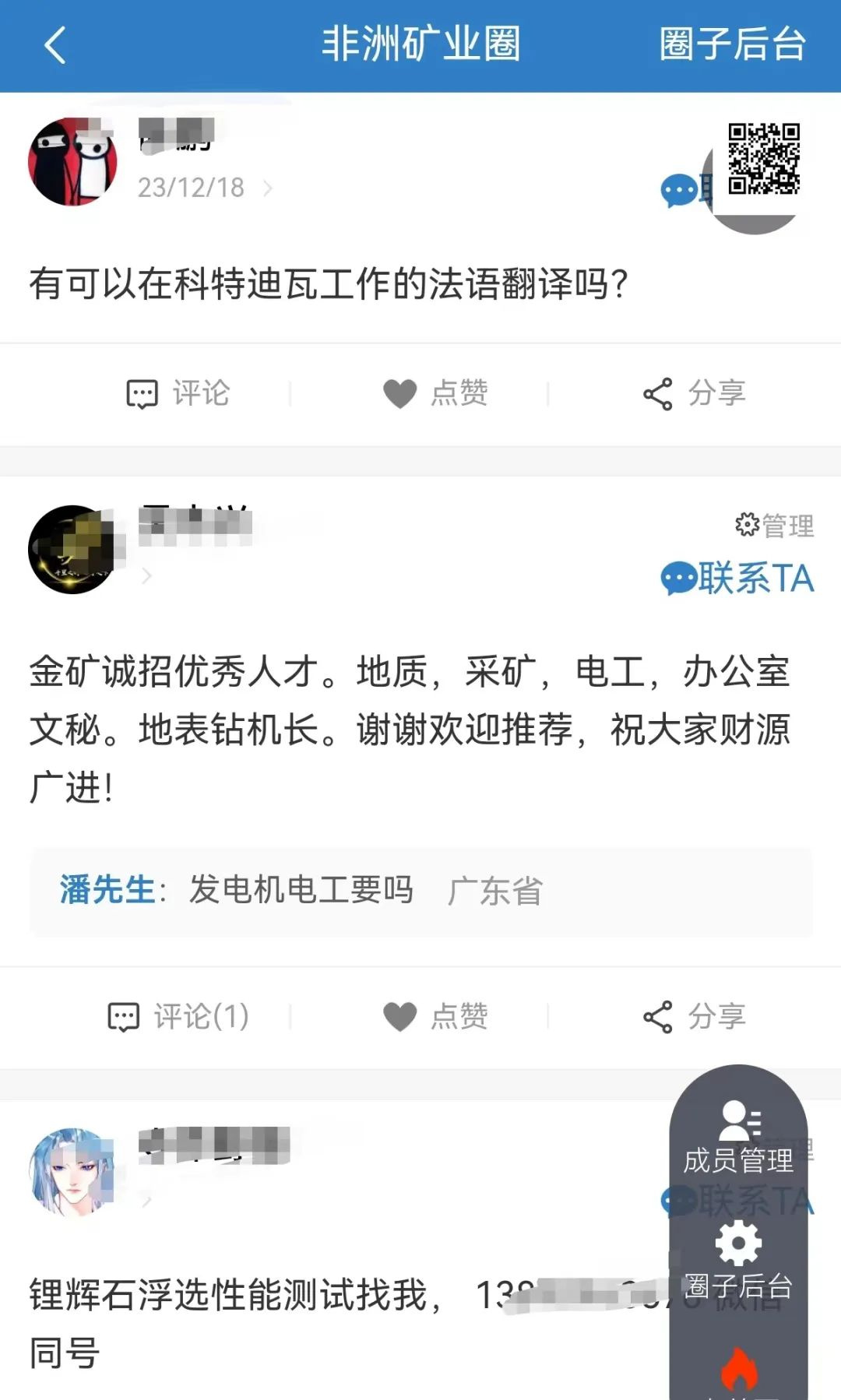This screenshot has height=1400, width=841.
Task: Go back using the top-left arrow
Action: point(55,45)
